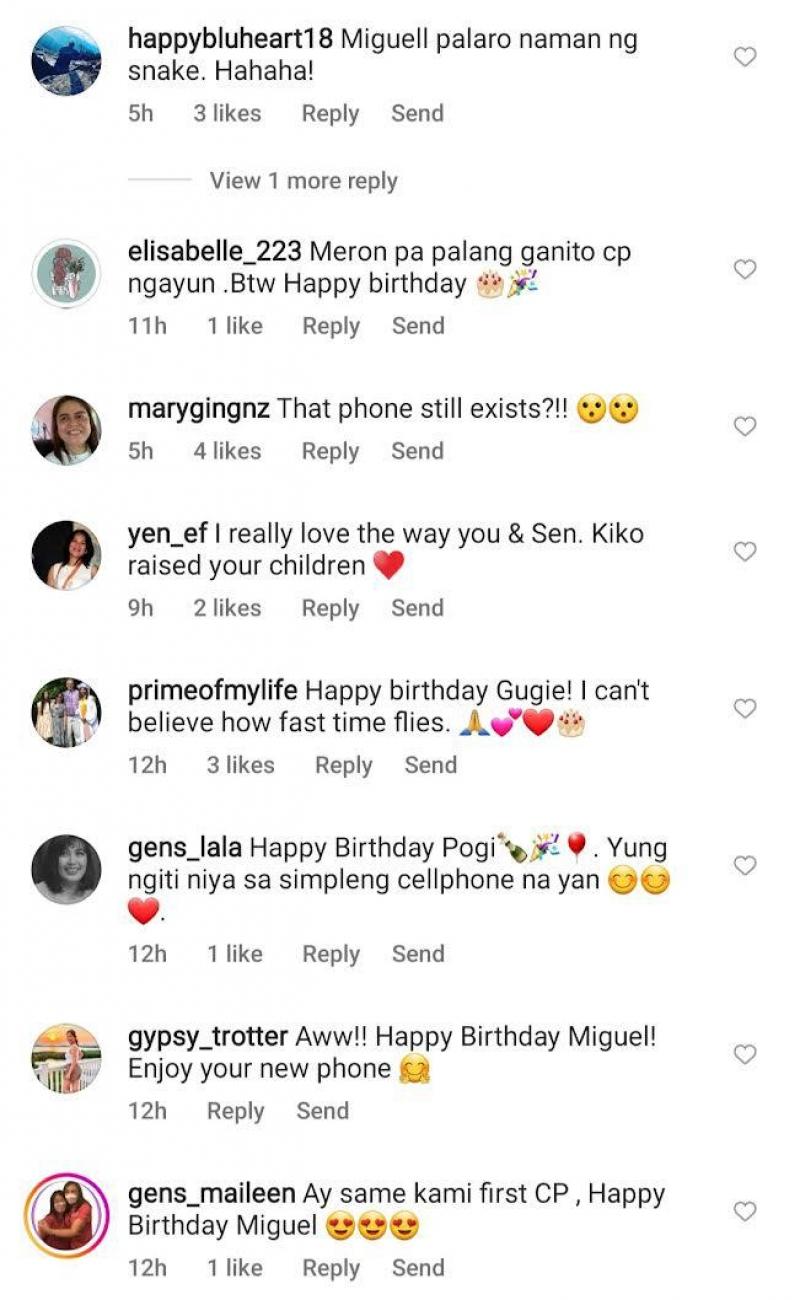Reply to happybluheart18's comment
The image size is (800, 1300).
(330, 114)
